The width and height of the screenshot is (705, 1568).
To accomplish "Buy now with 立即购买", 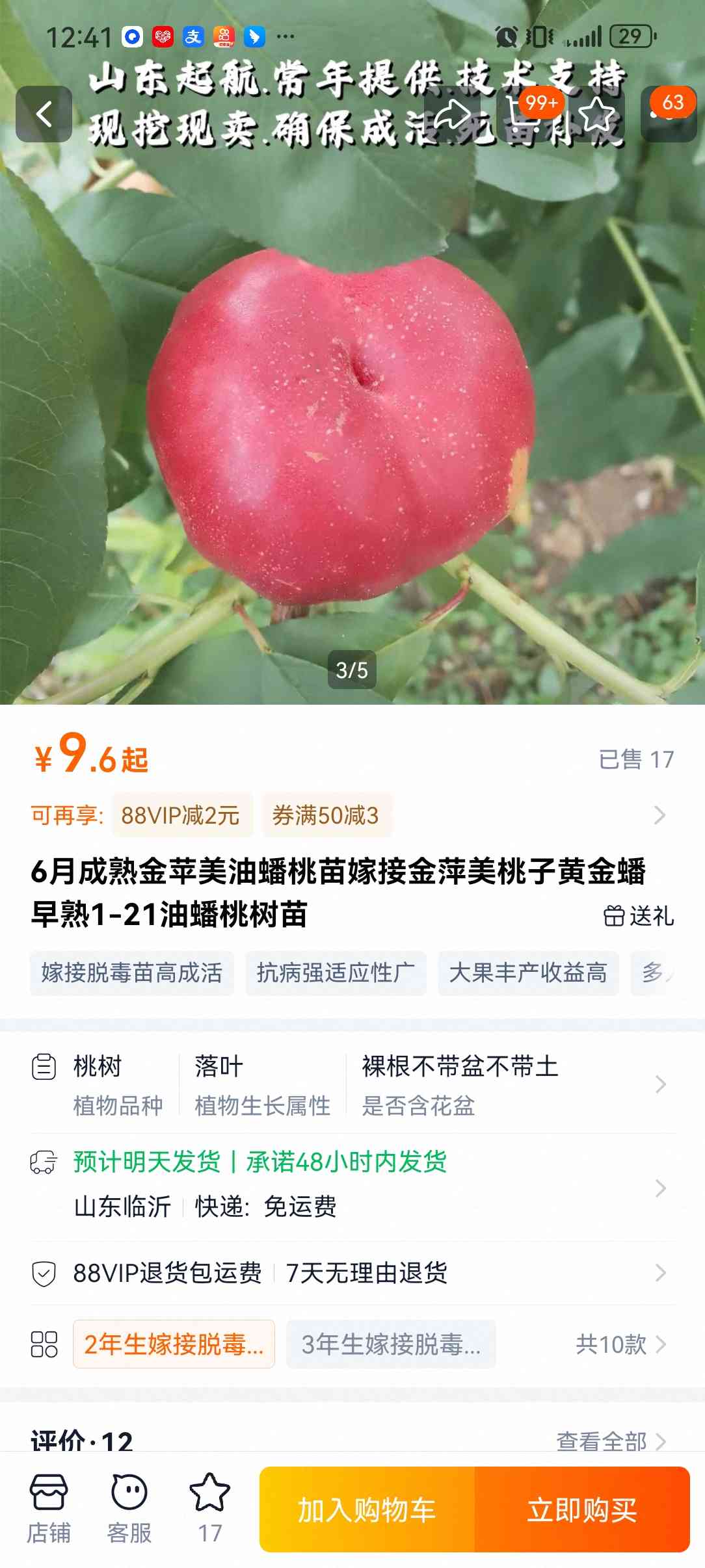I will click(582, 1509).
